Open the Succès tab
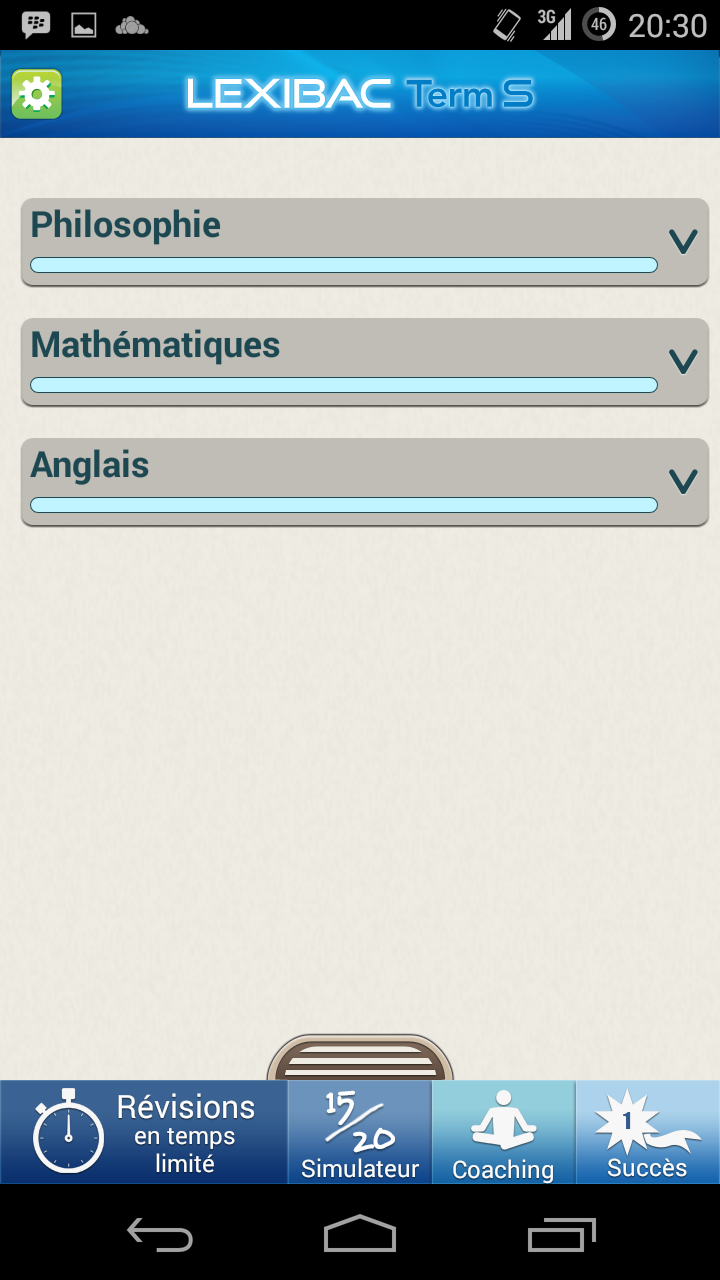Image resolution: width=720 pixels, height=1280 pixels. (648, 1132)
